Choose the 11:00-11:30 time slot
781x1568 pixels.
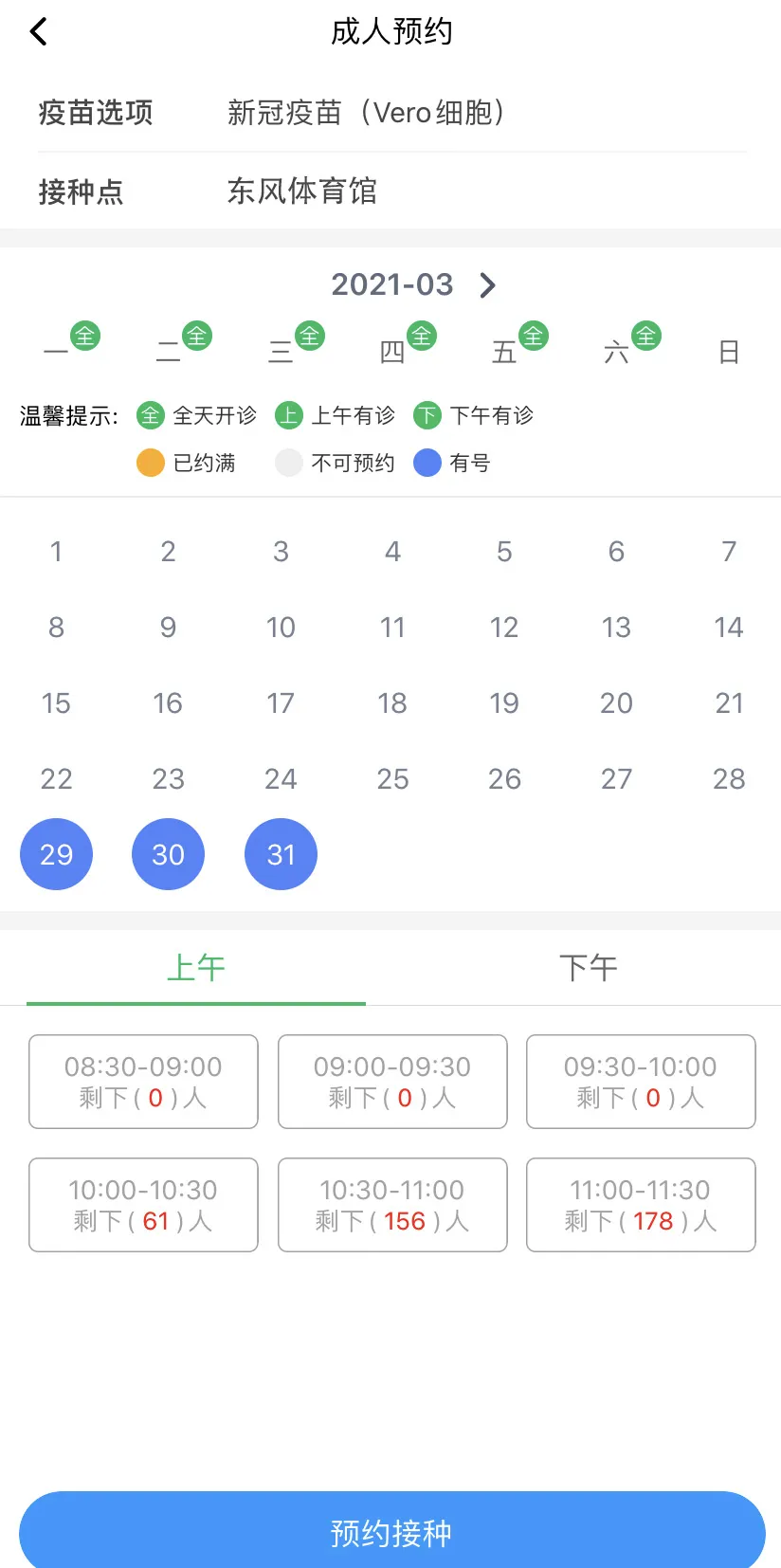tap(641, 1205)
